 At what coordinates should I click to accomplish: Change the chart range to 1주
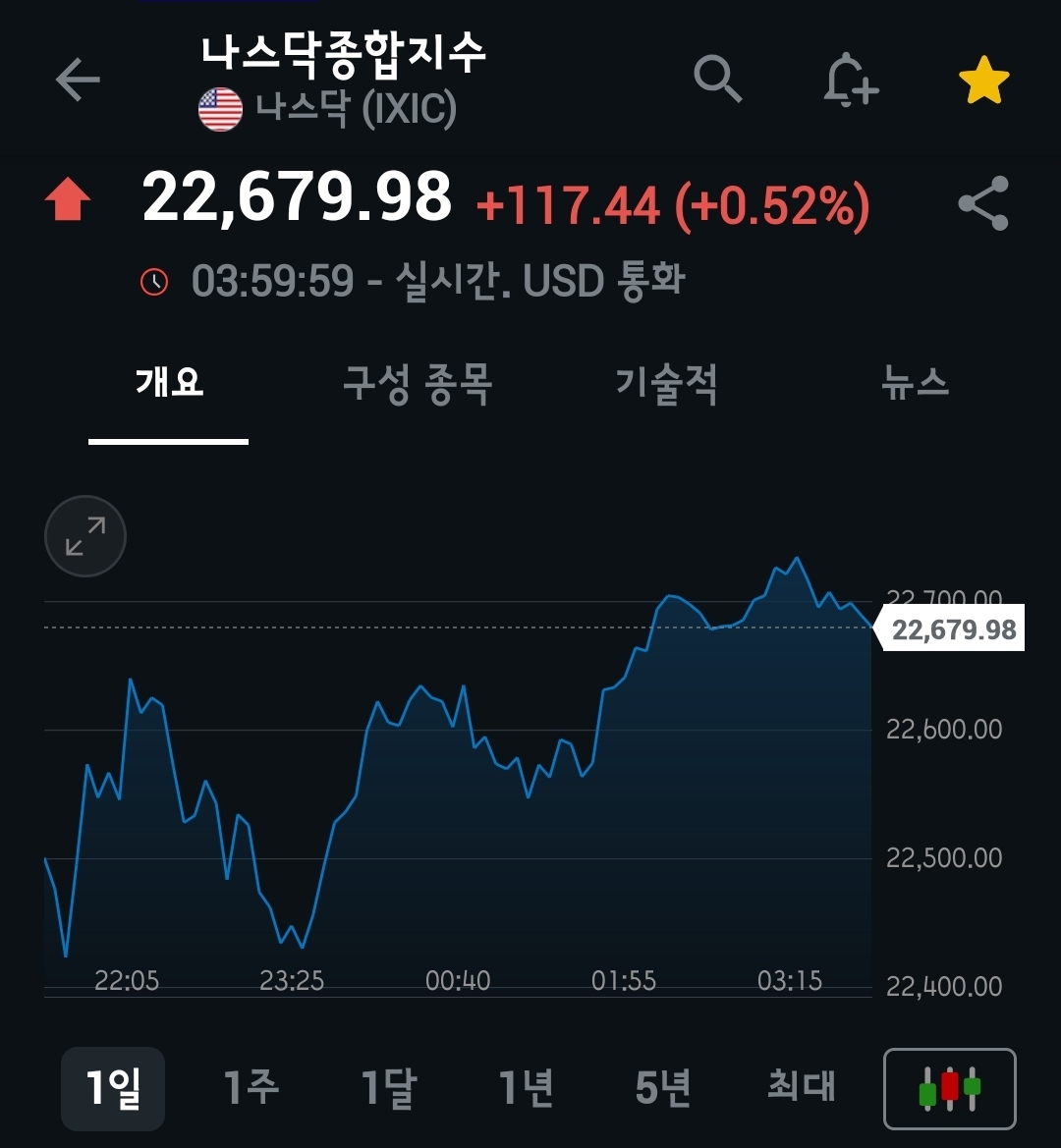coord(251,1088)
